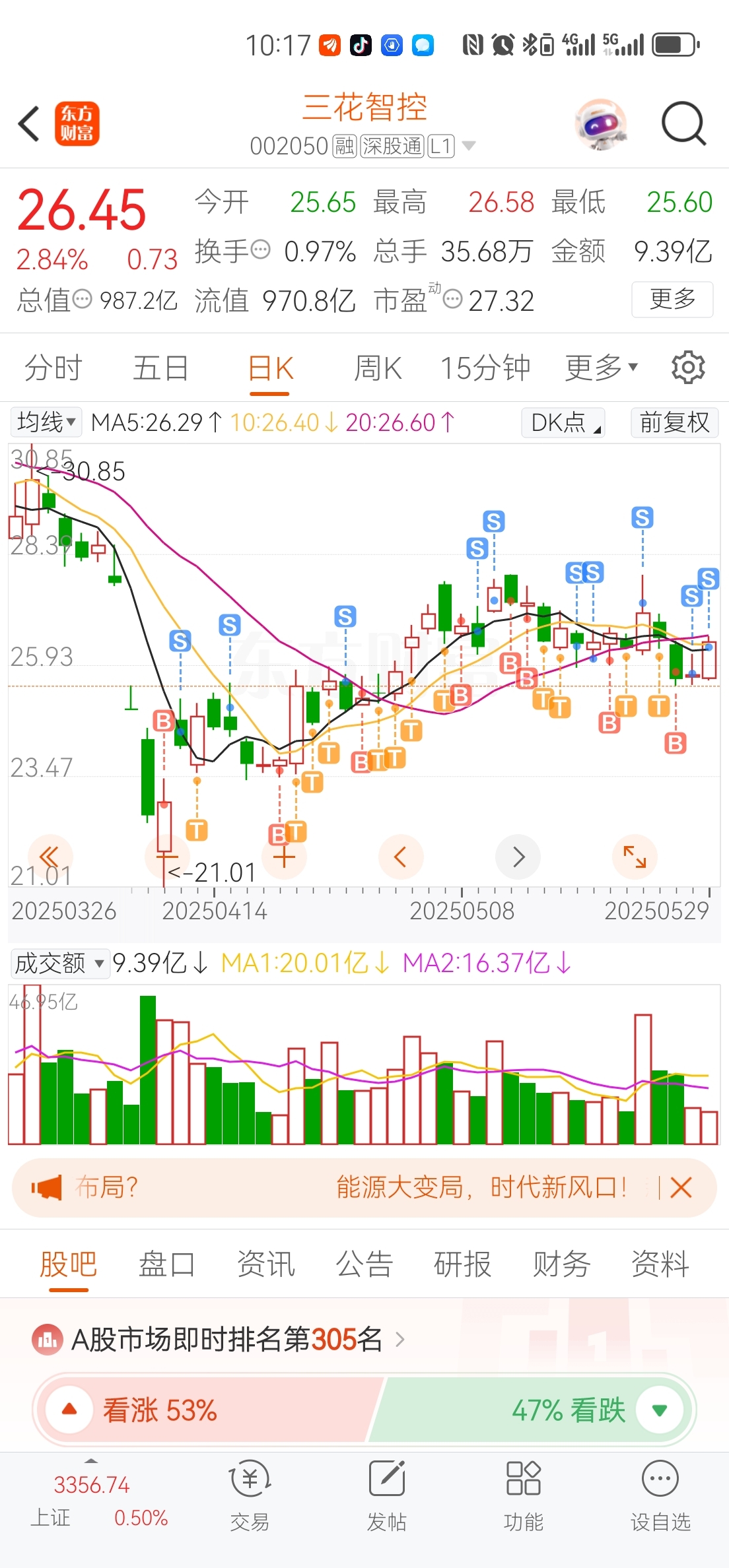Image resolution: width=729 pixels, height=1568 pixels.
Task: Expand the chart to fullscreen
Action: tap(635, 857)
